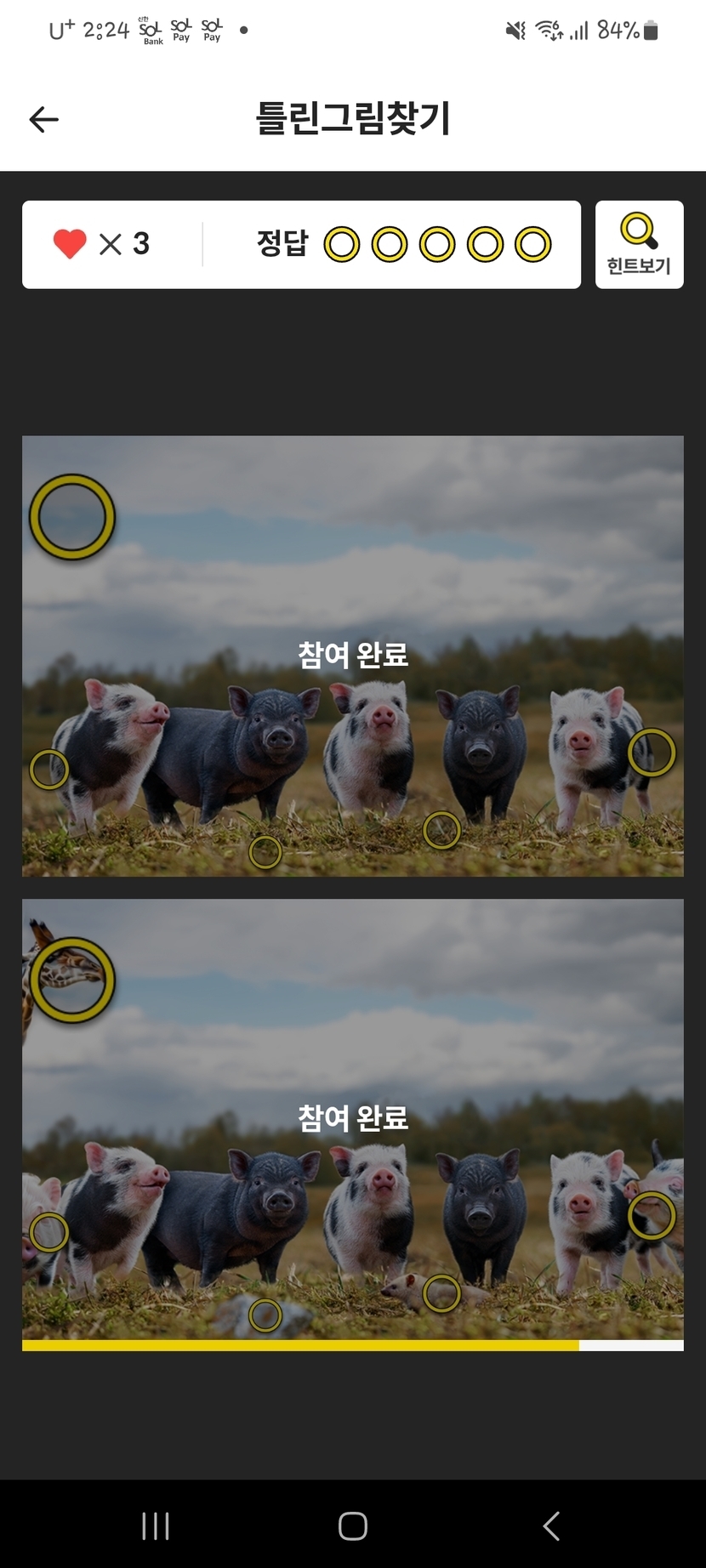Tap the system home button
The image size is (706, 1568).
pos(352,1525)
